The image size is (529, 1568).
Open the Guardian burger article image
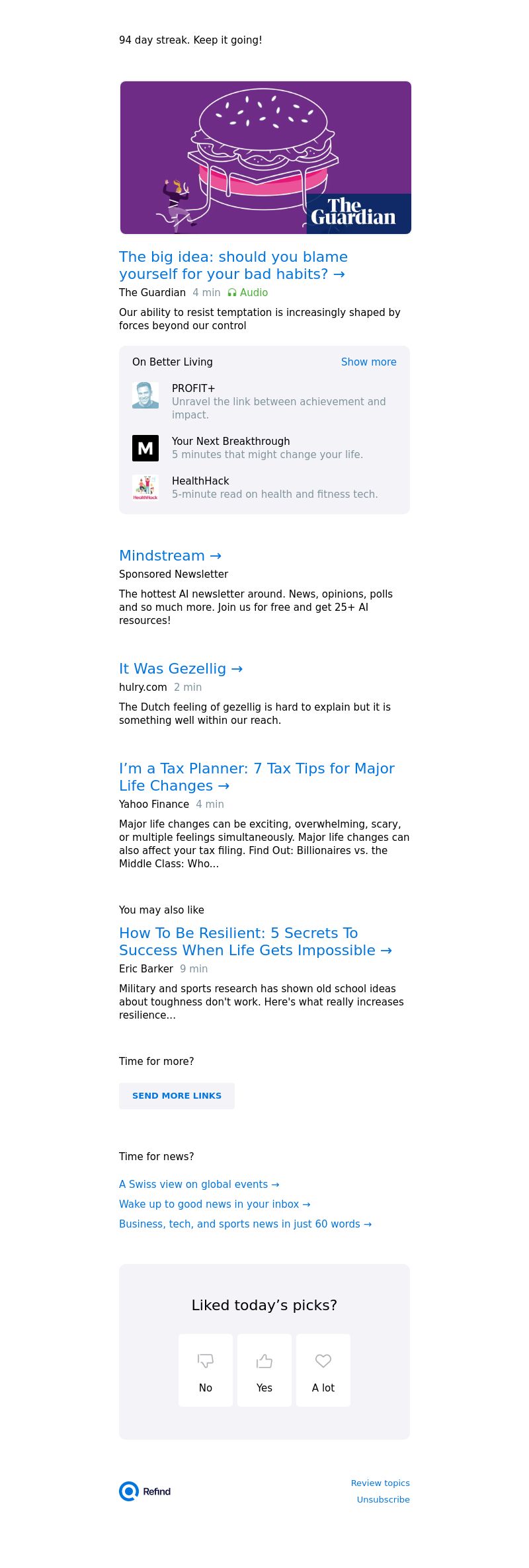point(265,157)
